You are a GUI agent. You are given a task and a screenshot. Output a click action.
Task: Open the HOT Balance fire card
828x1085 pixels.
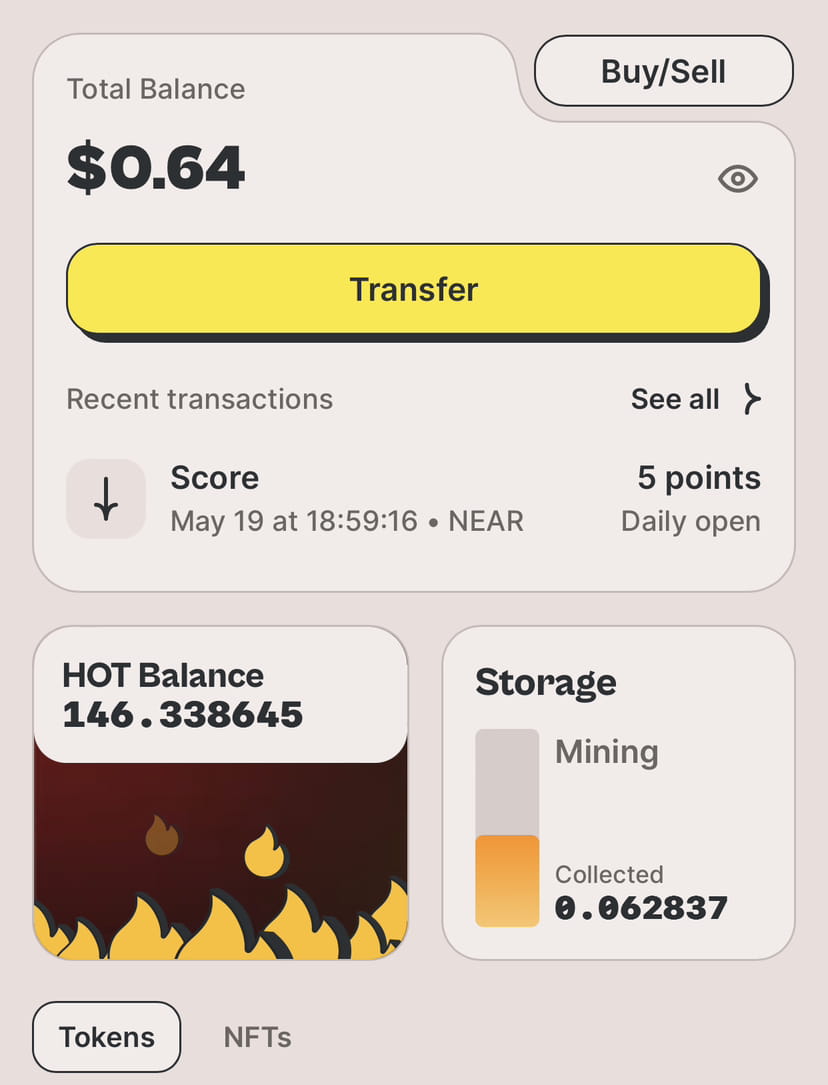pos(220,790)
